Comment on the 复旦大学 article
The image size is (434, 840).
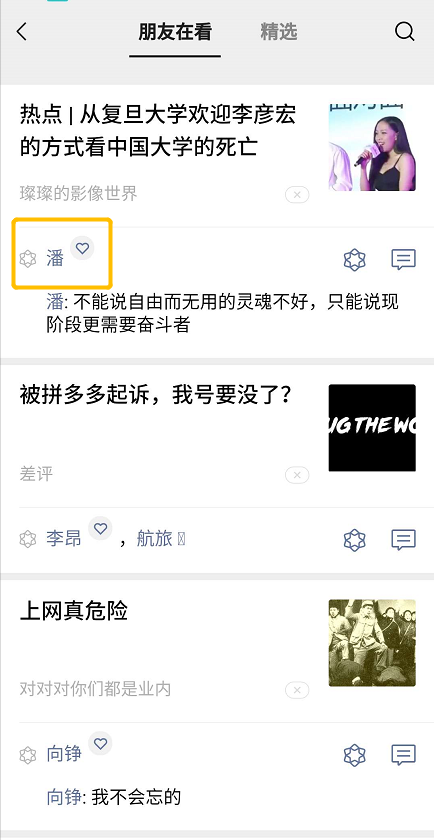403,260
